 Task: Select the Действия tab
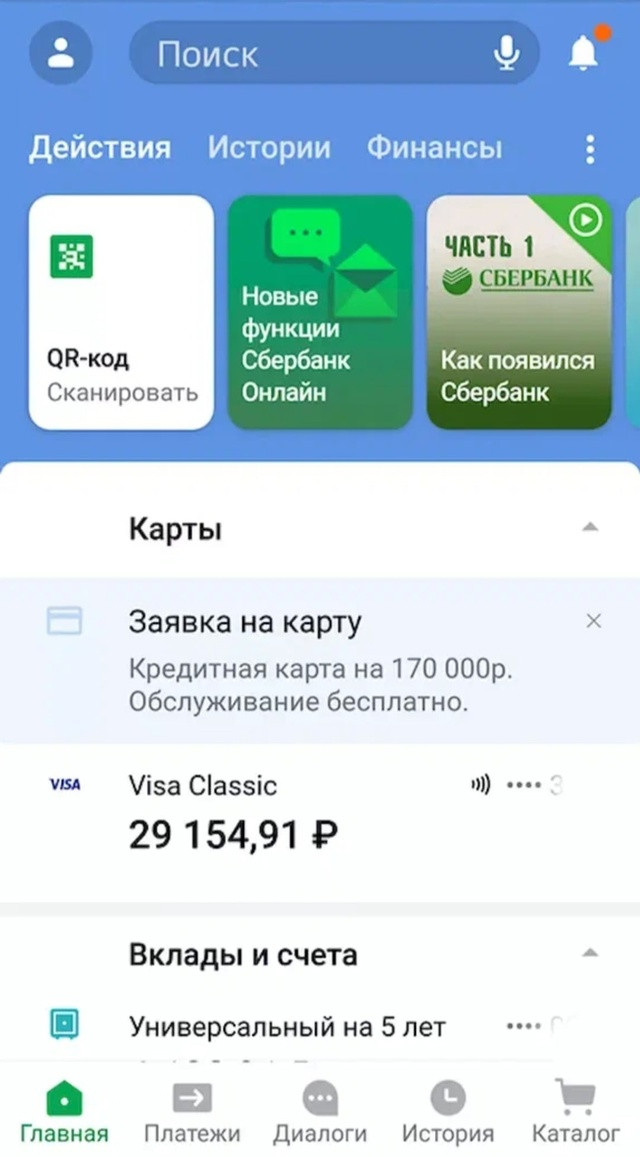point(100,148)
